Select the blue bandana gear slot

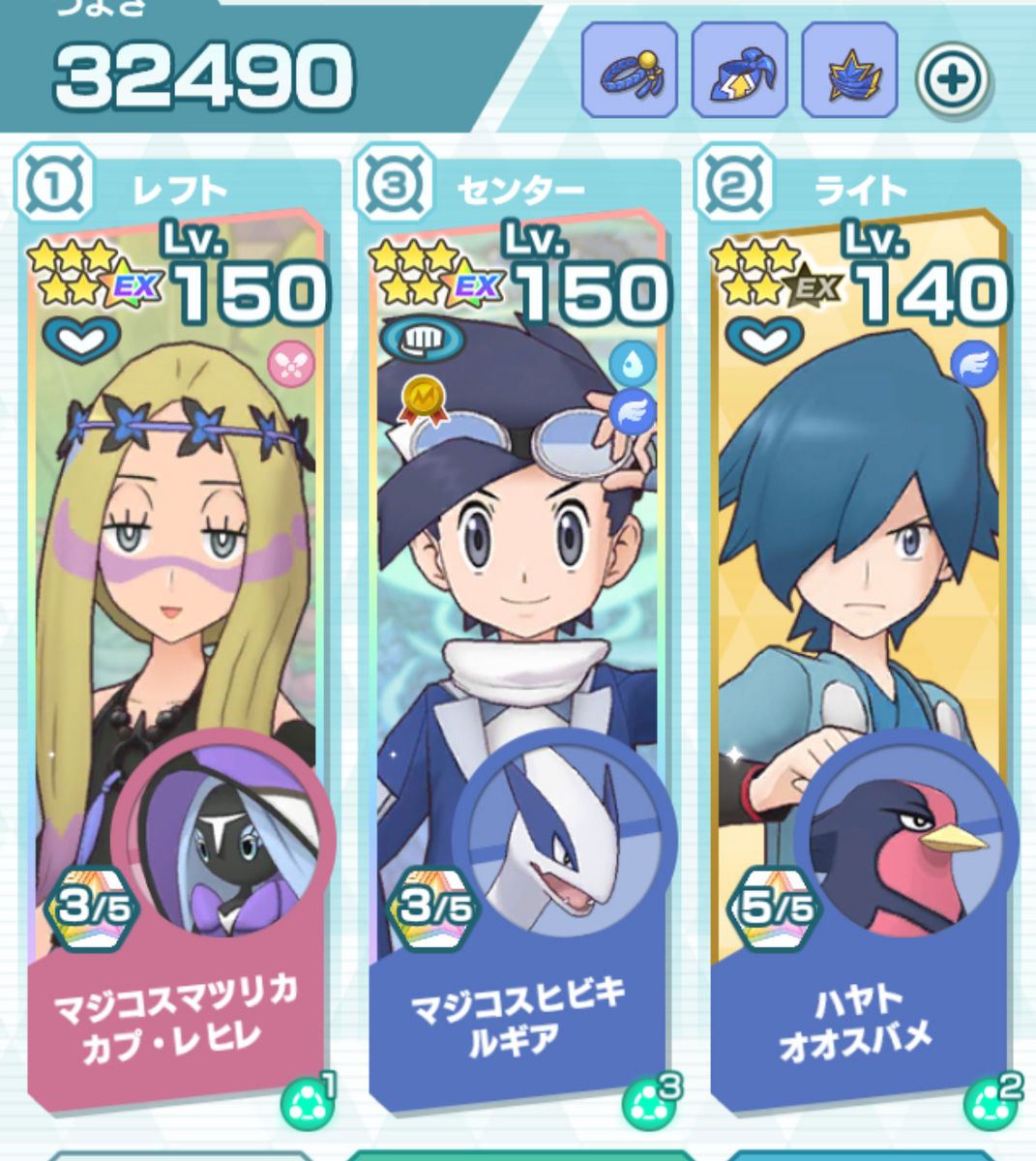[740, 72]
